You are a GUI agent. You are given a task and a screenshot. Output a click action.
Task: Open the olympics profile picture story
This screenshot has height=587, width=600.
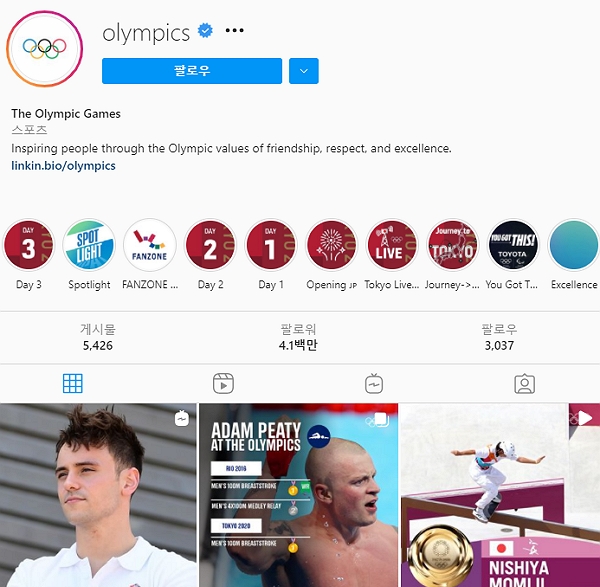coord(45,46)
